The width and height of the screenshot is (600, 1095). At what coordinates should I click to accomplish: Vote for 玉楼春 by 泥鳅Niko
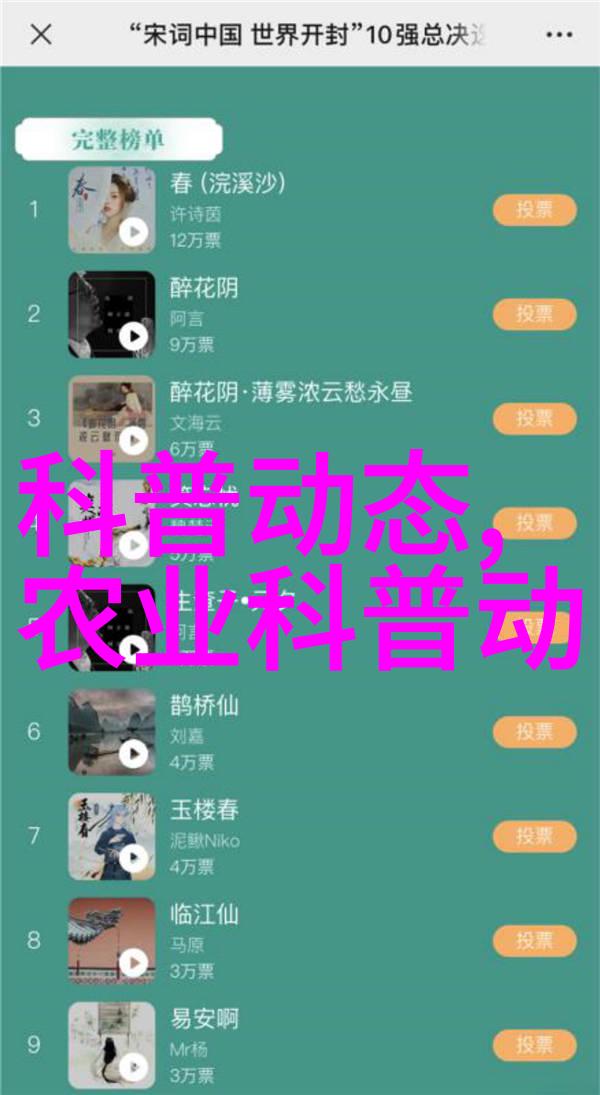[534, 835]
